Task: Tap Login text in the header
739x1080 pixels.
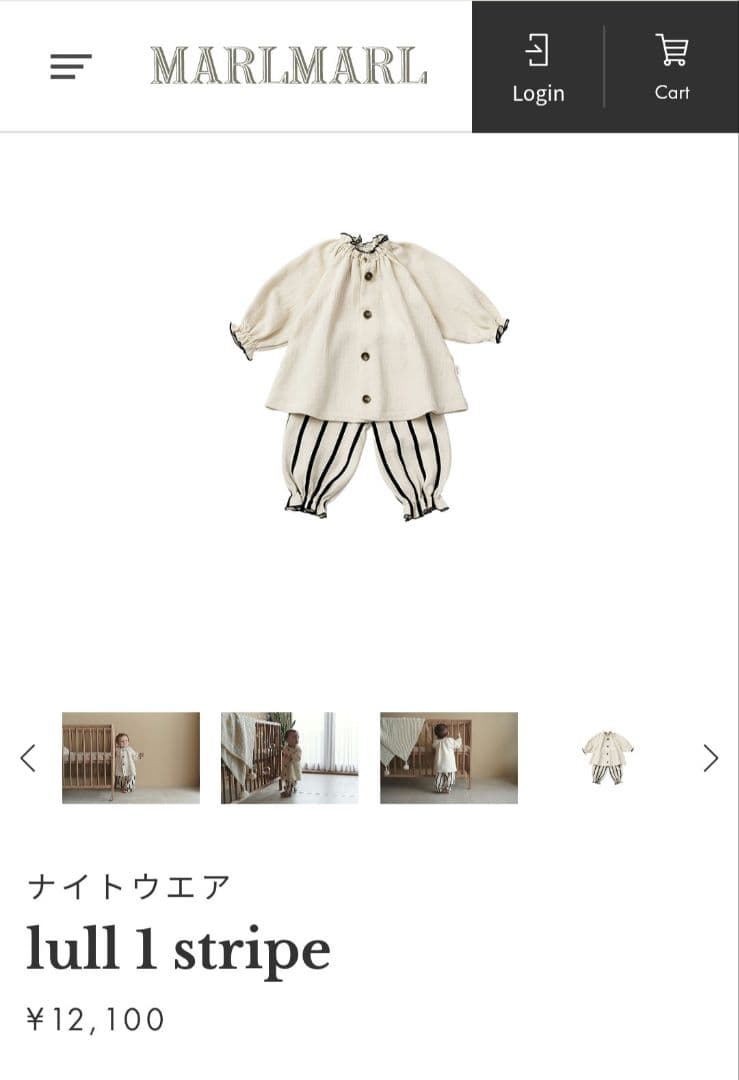Action: [538, 93]
